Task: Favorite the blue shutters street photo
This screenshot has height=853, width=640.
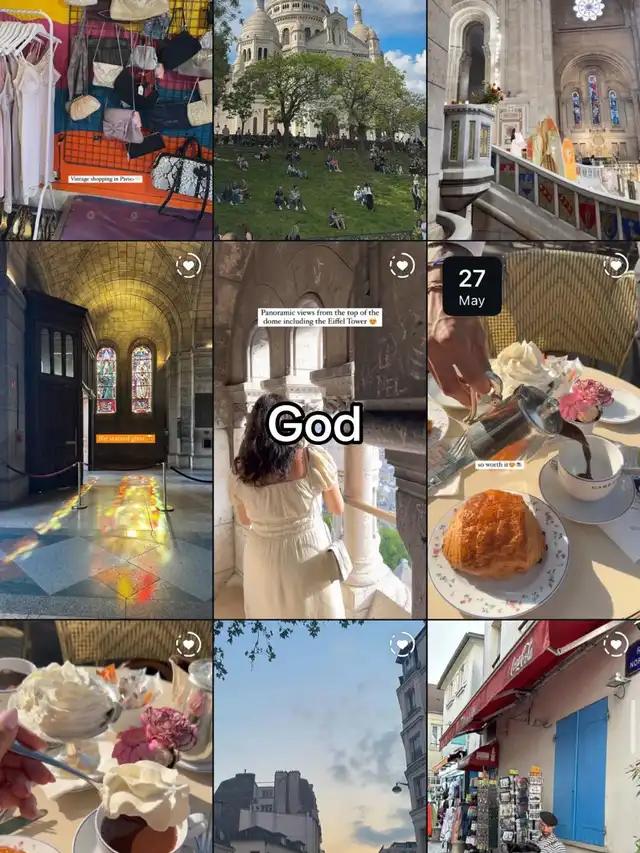Action: pyautogui.click(x=616, y=644)
